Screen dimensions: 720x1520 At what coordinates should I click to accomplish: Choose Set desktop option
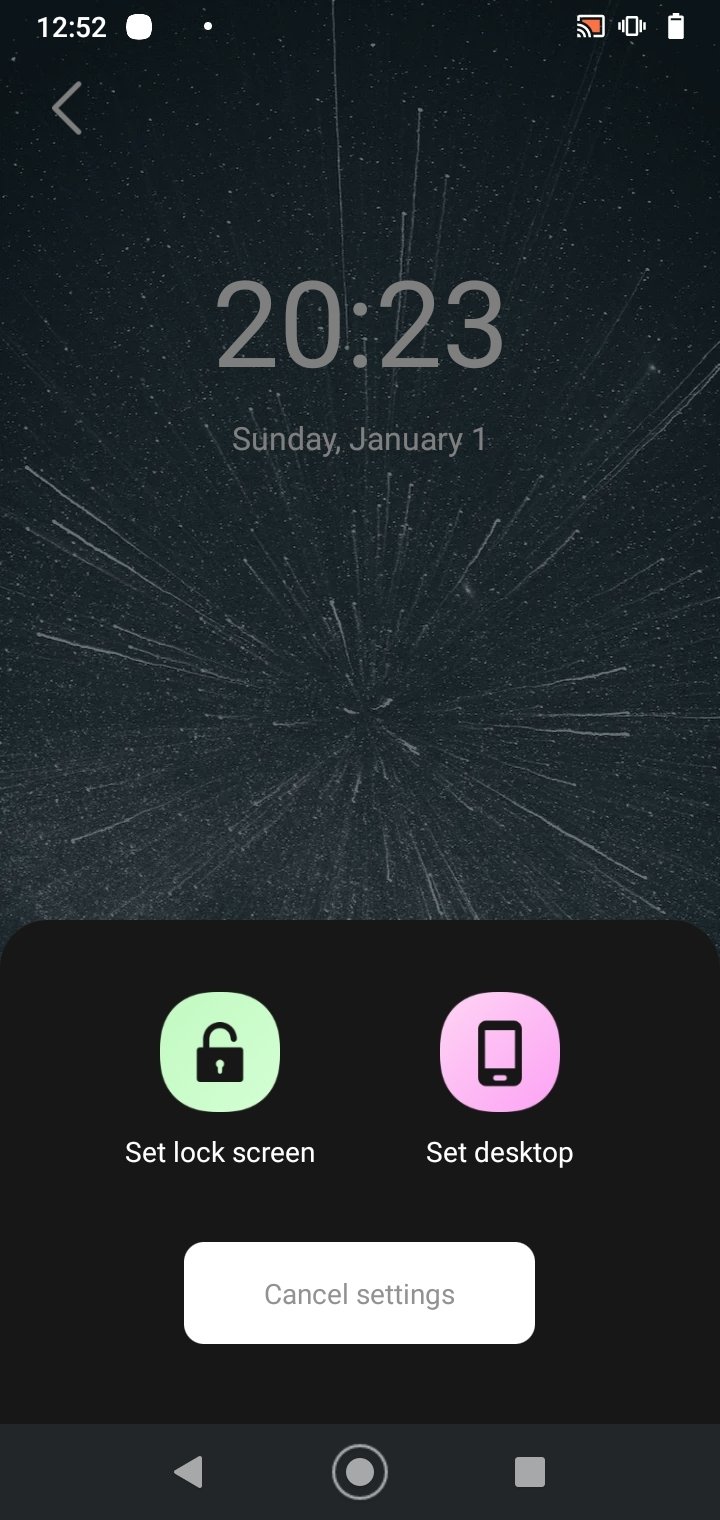pos(499,1052)
